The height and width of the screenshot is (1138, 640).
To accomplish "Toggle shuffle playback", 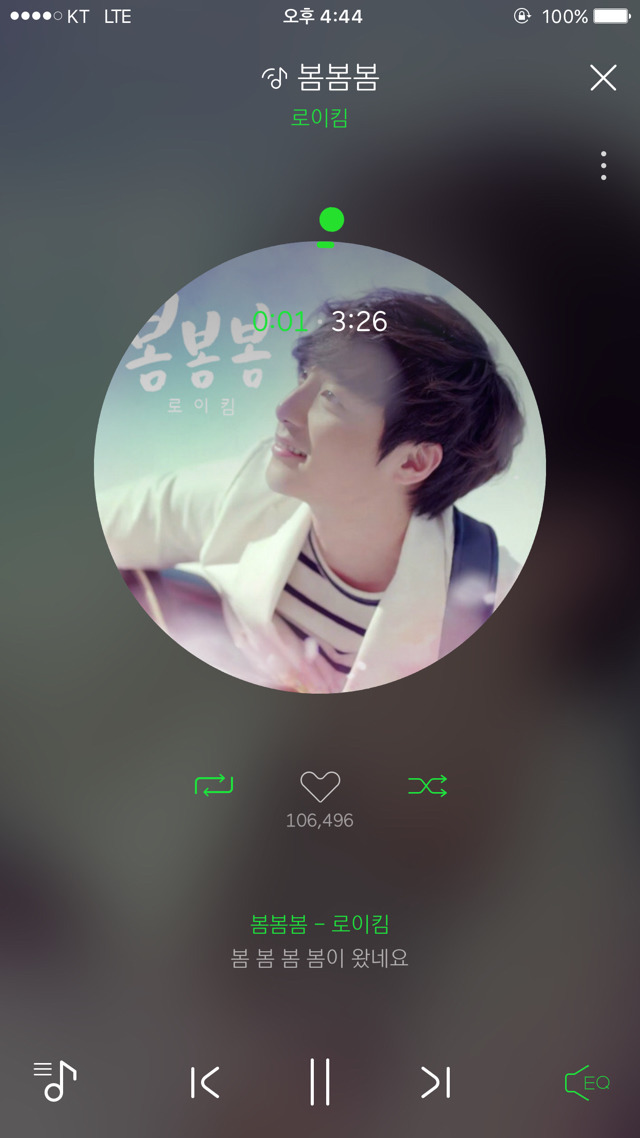I will point(427,786).
